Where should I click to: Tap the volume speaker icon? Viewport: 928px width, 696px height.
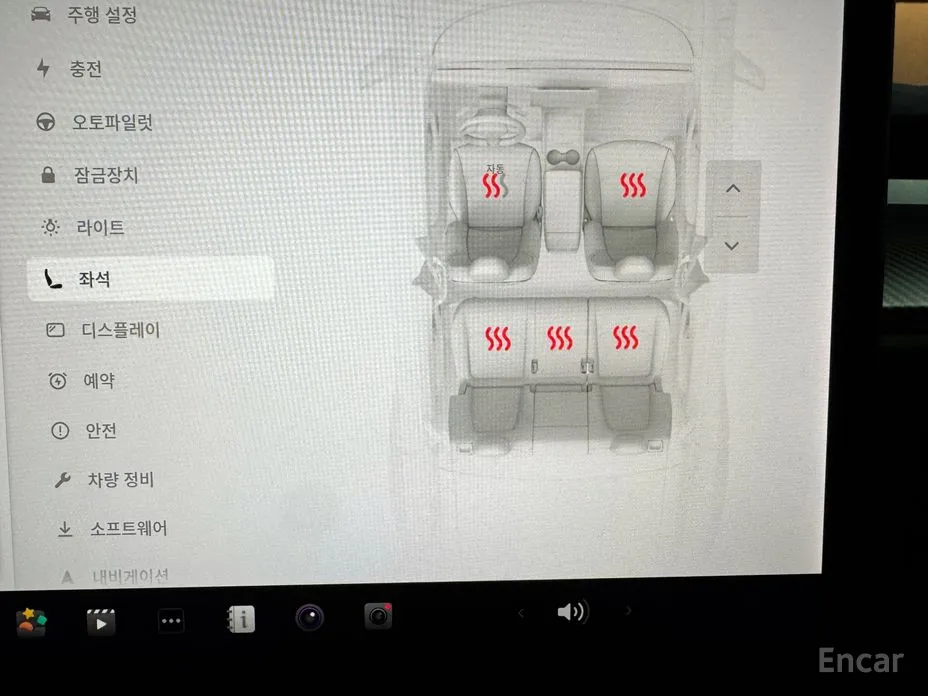tap(572, 612)
